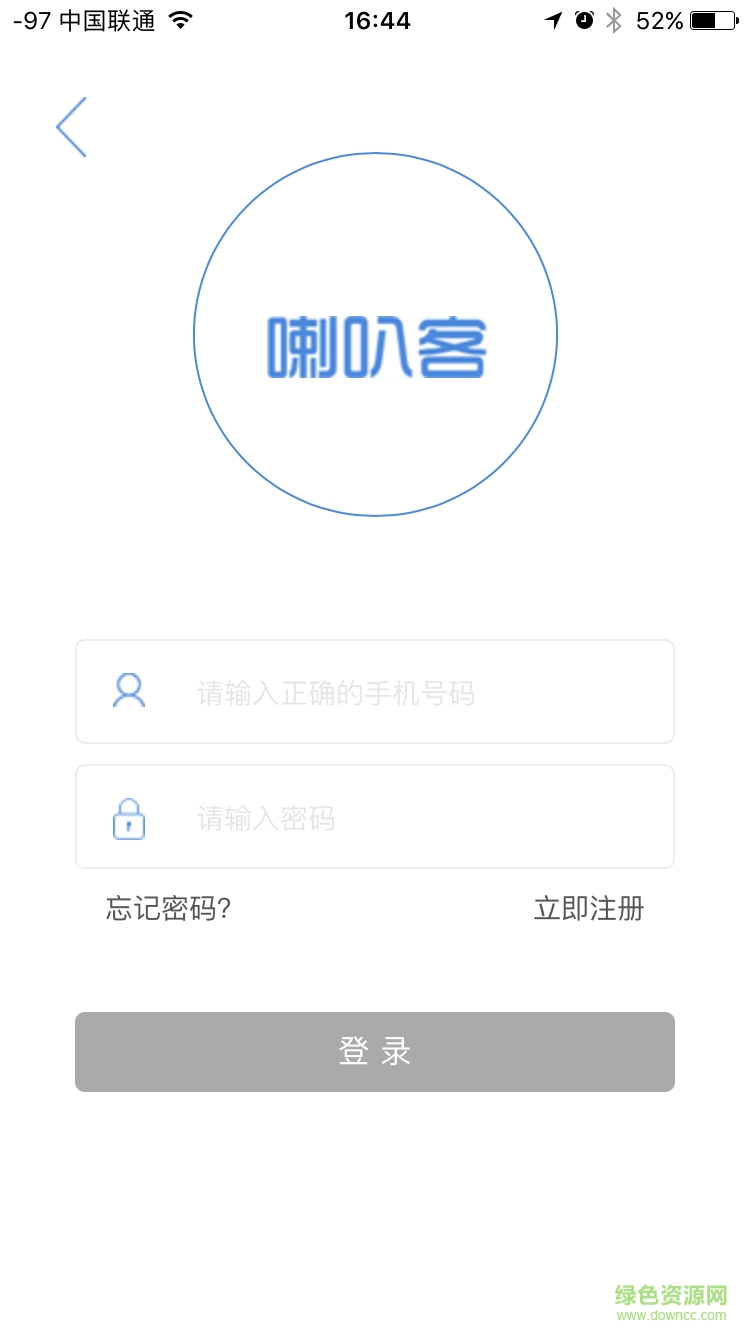Viewport: 750px width, 1334px height.
Task: Open the 忘记密码? link
Action: (169, 908)
